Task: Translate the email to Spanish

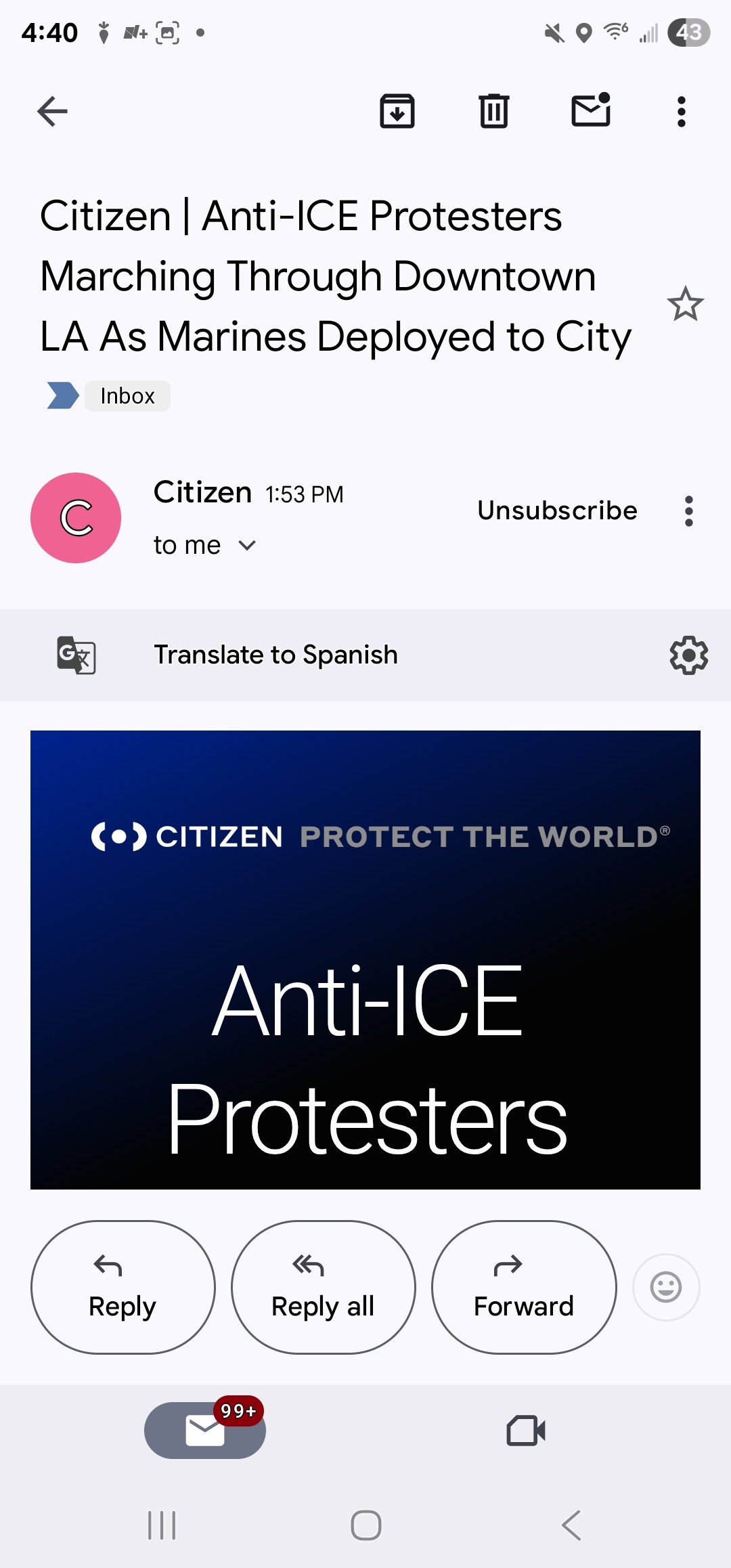Action: pyautogui.click(x=275, y=655)
